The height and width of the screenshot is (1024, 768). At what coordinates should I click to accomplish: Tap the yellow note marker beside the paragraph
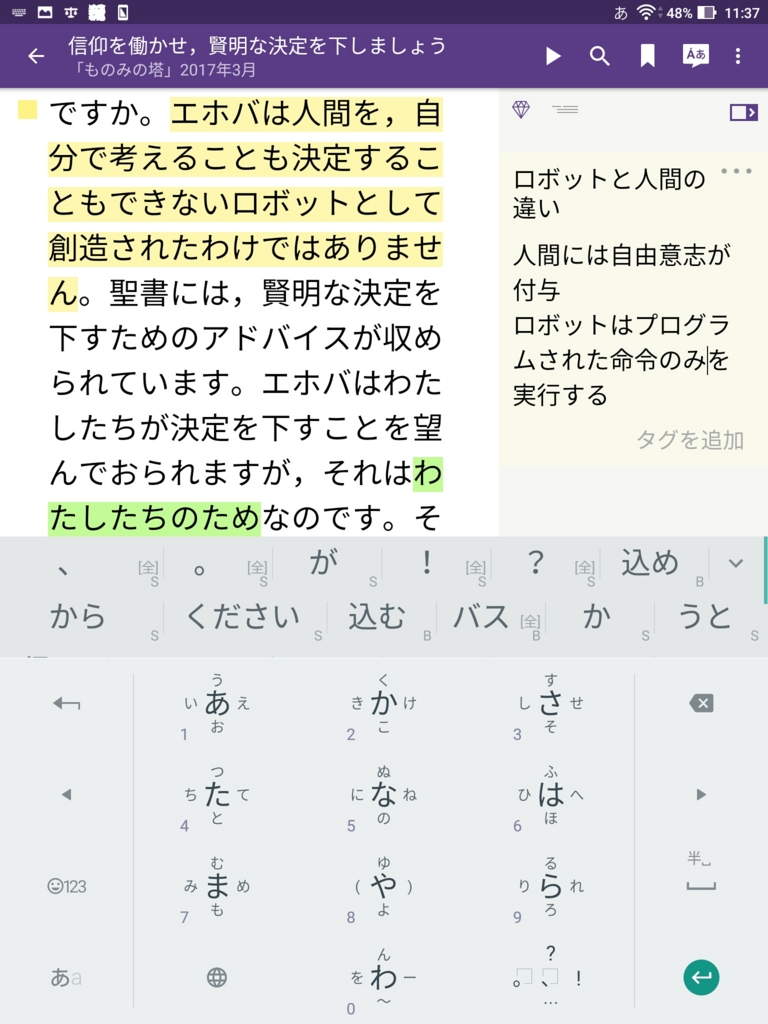coord(28,110)
